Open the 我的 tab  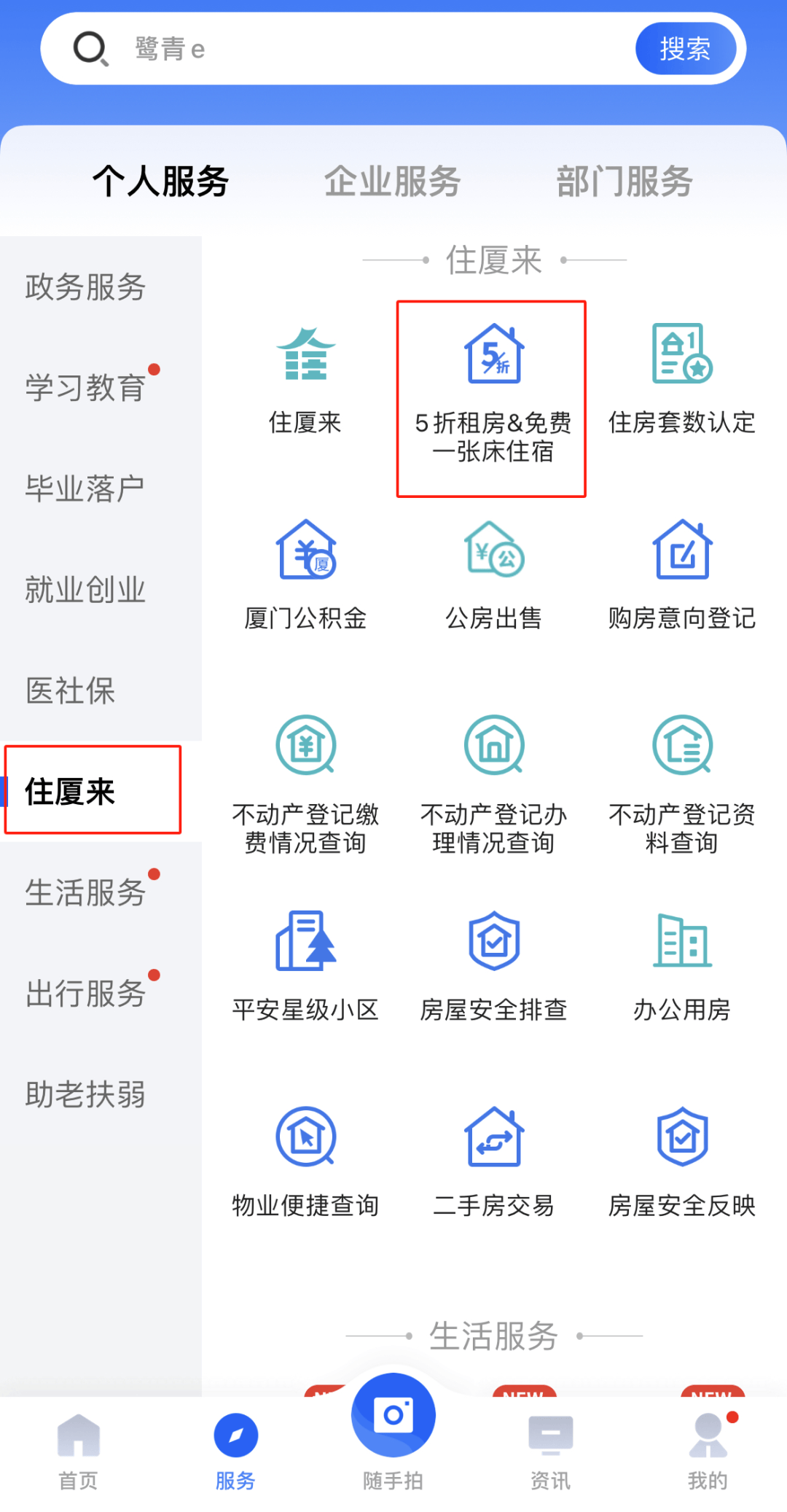coord(708,1452)
